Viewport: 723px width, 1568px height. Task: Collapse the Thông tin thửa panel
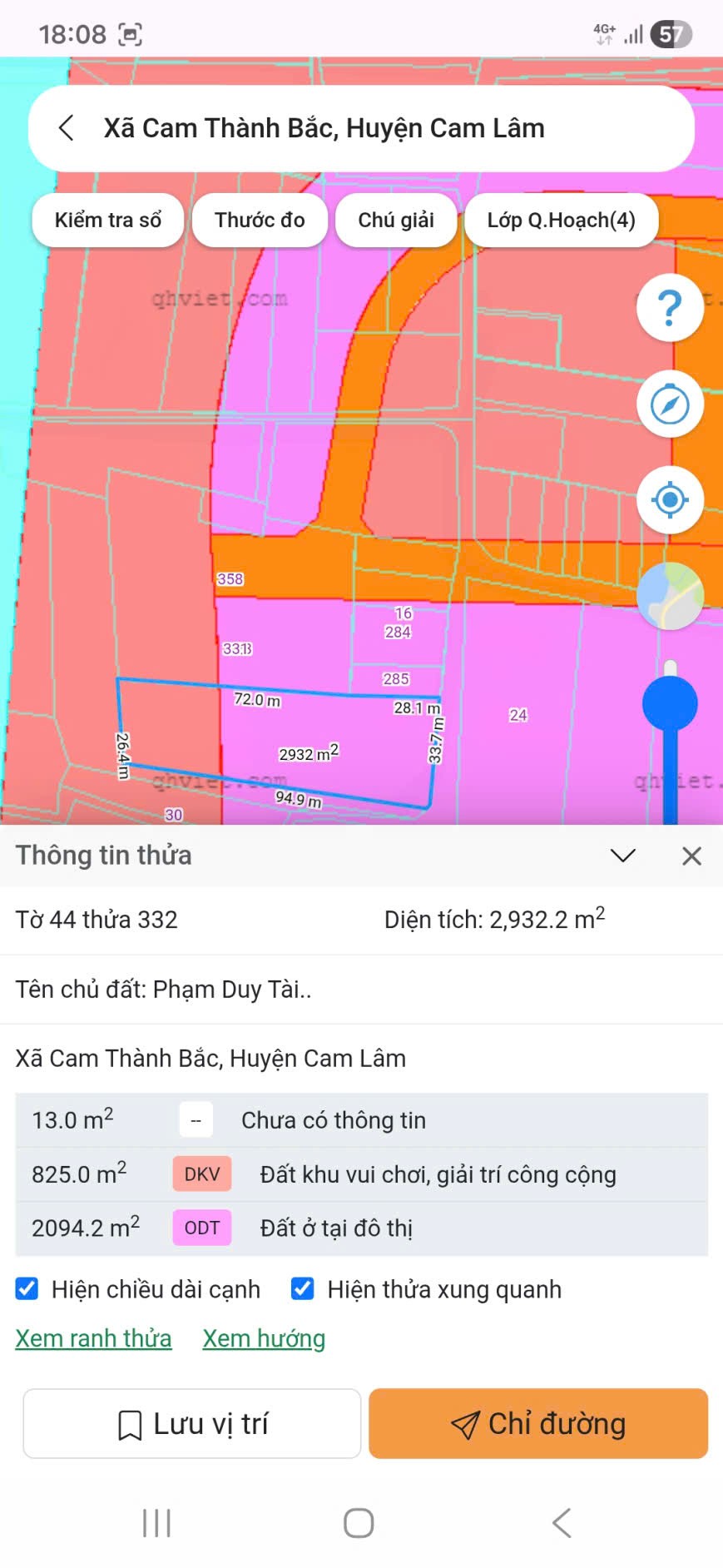coord(622,855)
